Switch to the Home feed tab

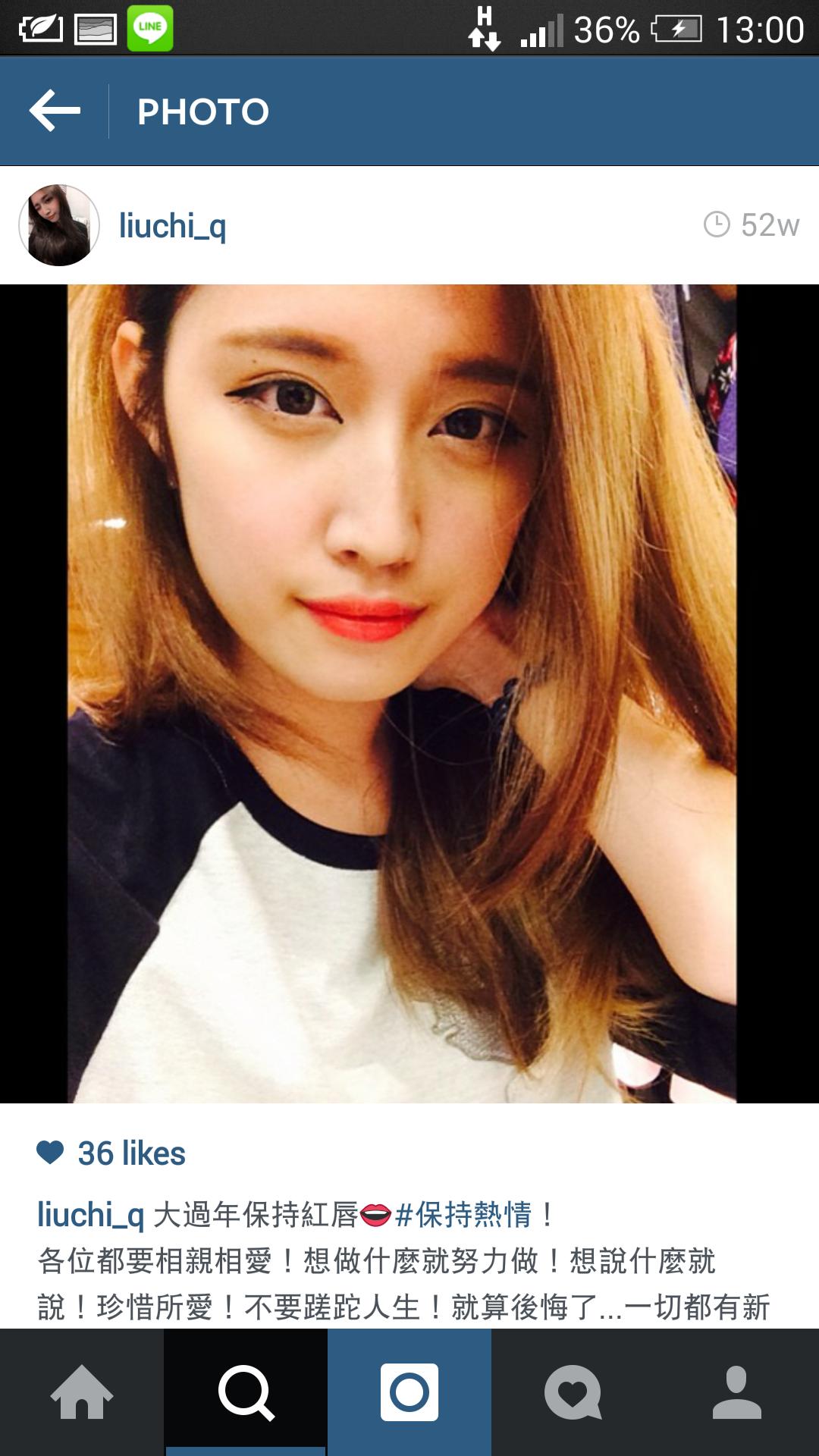coord(82,1392)
